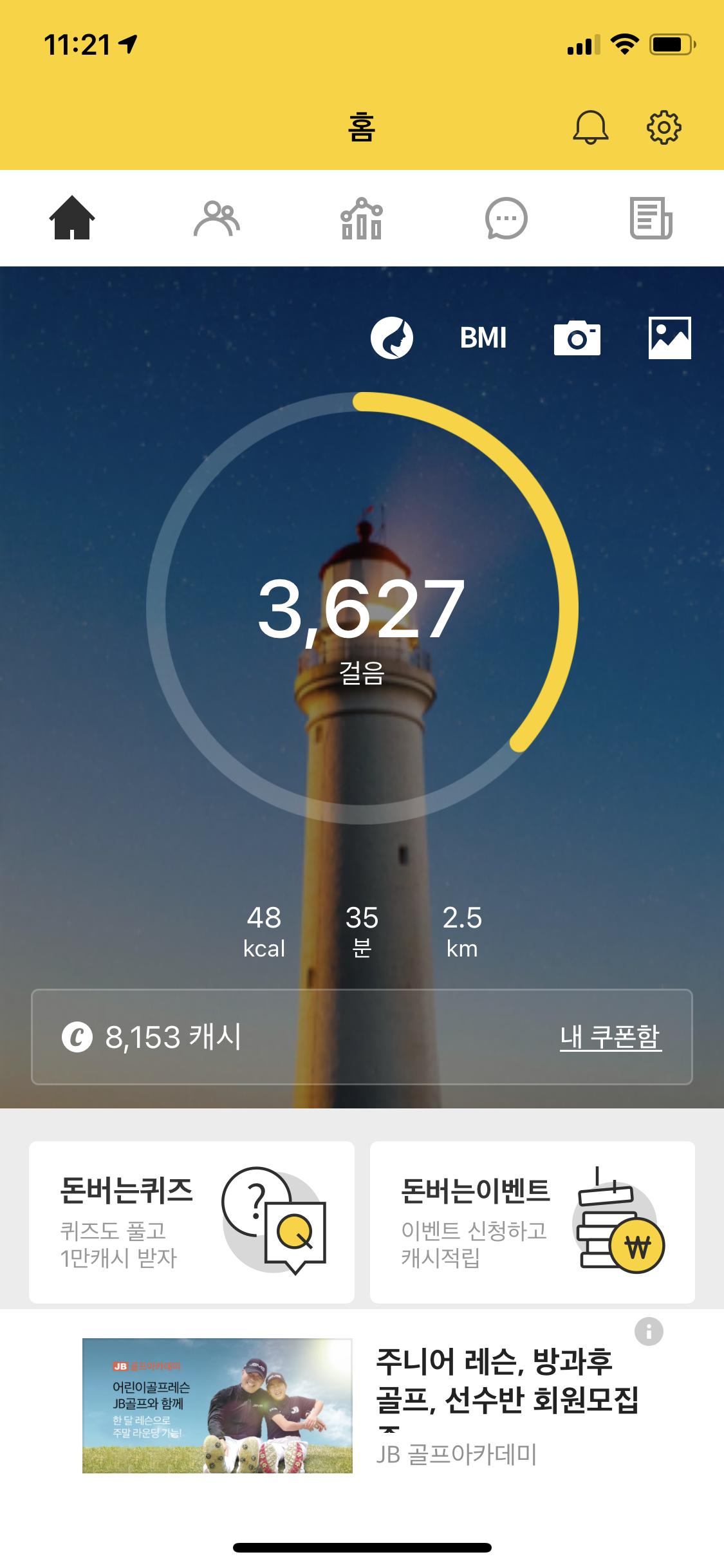Open the settings gear
This screenshot has width=724, height=1568.
[664, 127]
